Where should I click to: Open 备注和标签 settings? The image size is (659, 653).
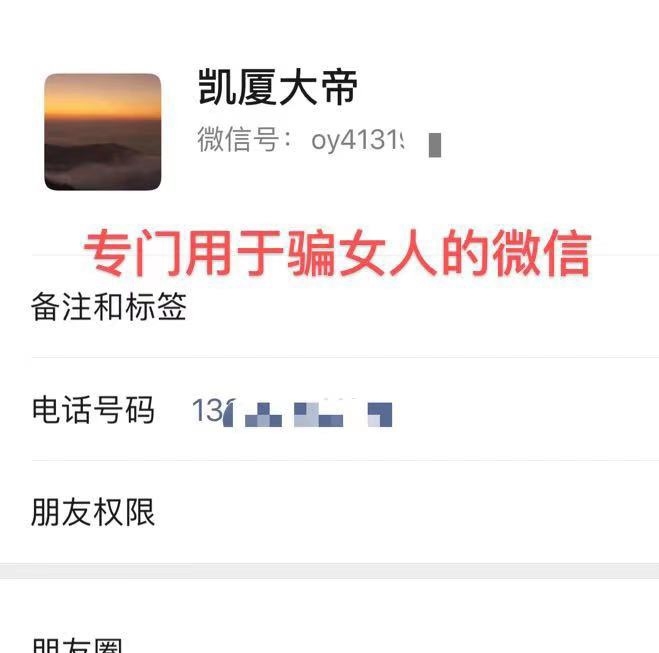[110, 308]
